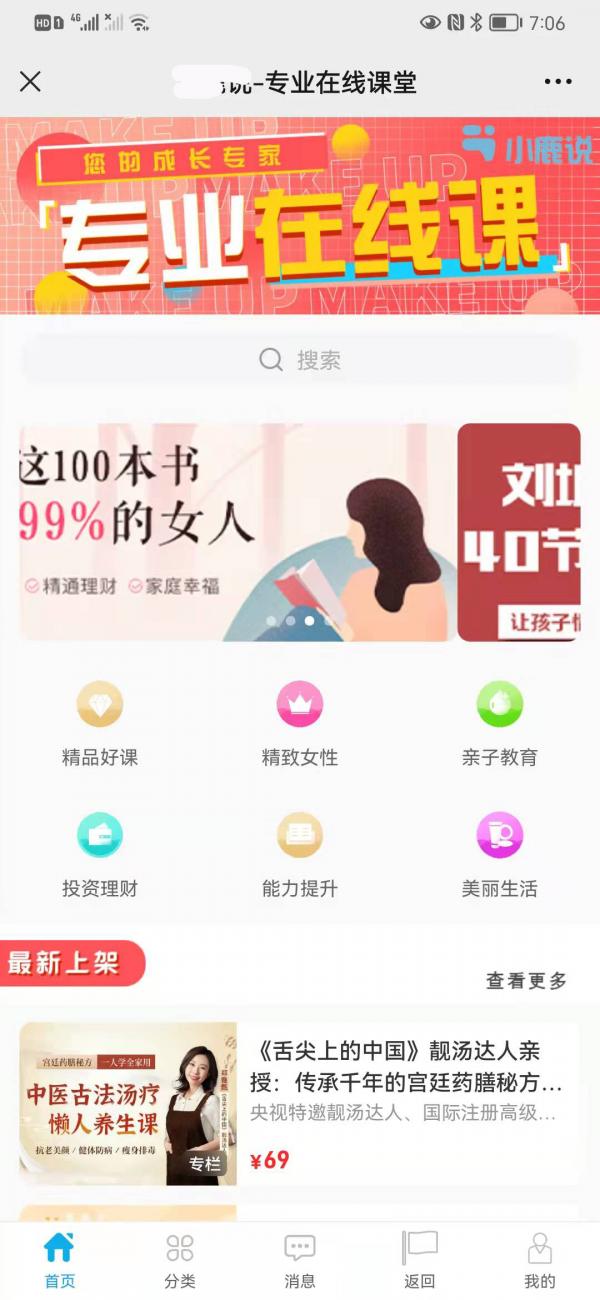Open the top 专业在线课 banner

point(300,215)
